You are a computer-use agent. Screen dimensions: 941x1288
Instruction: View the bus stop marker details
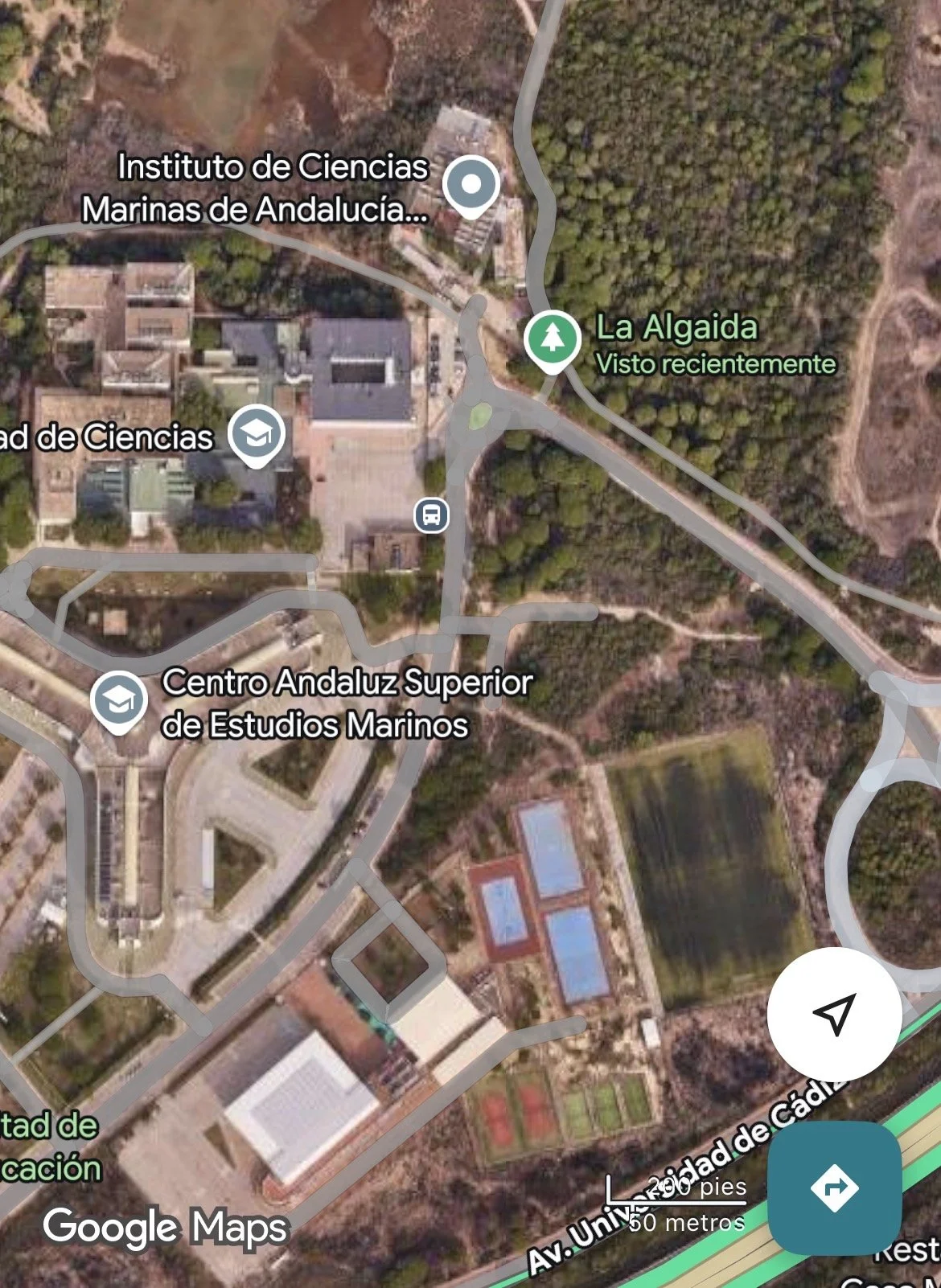[x=432, y=515]
